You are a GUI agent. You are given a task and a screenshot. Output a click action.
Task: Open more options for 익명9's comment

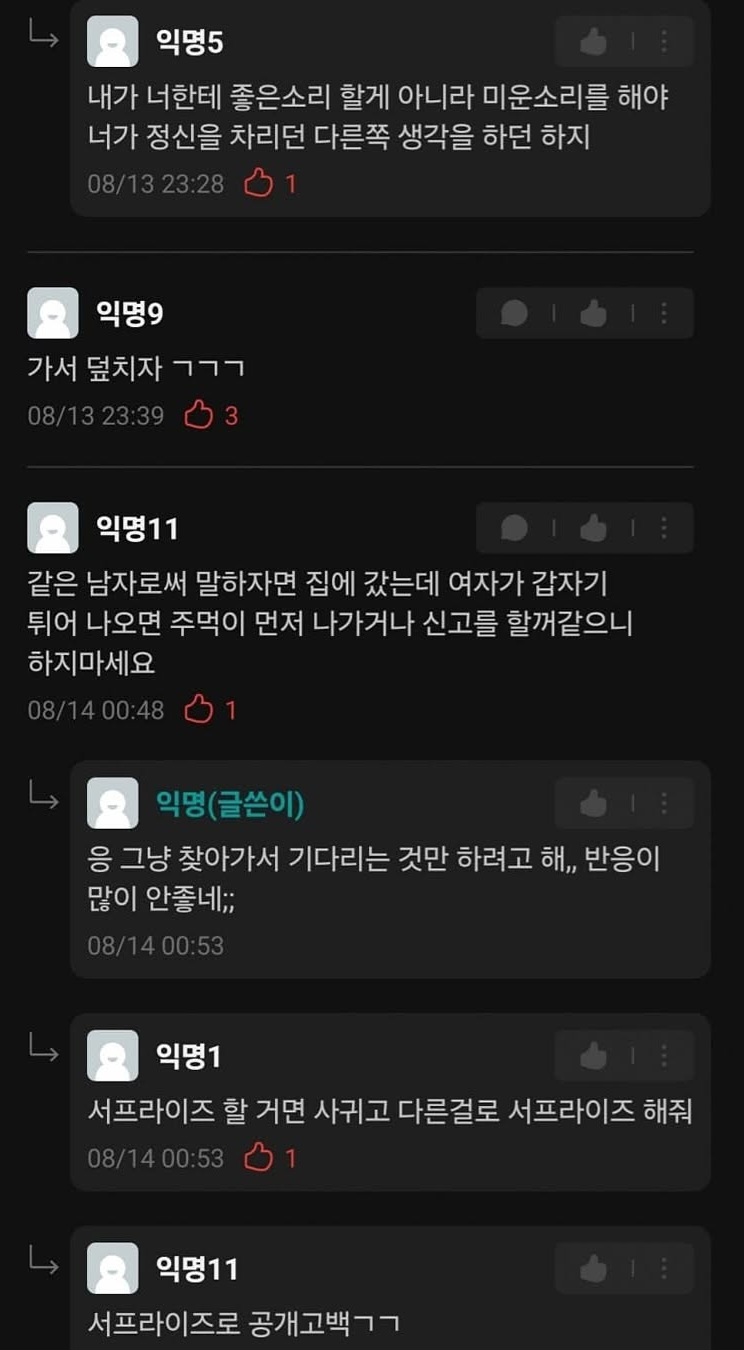point(664,314)
